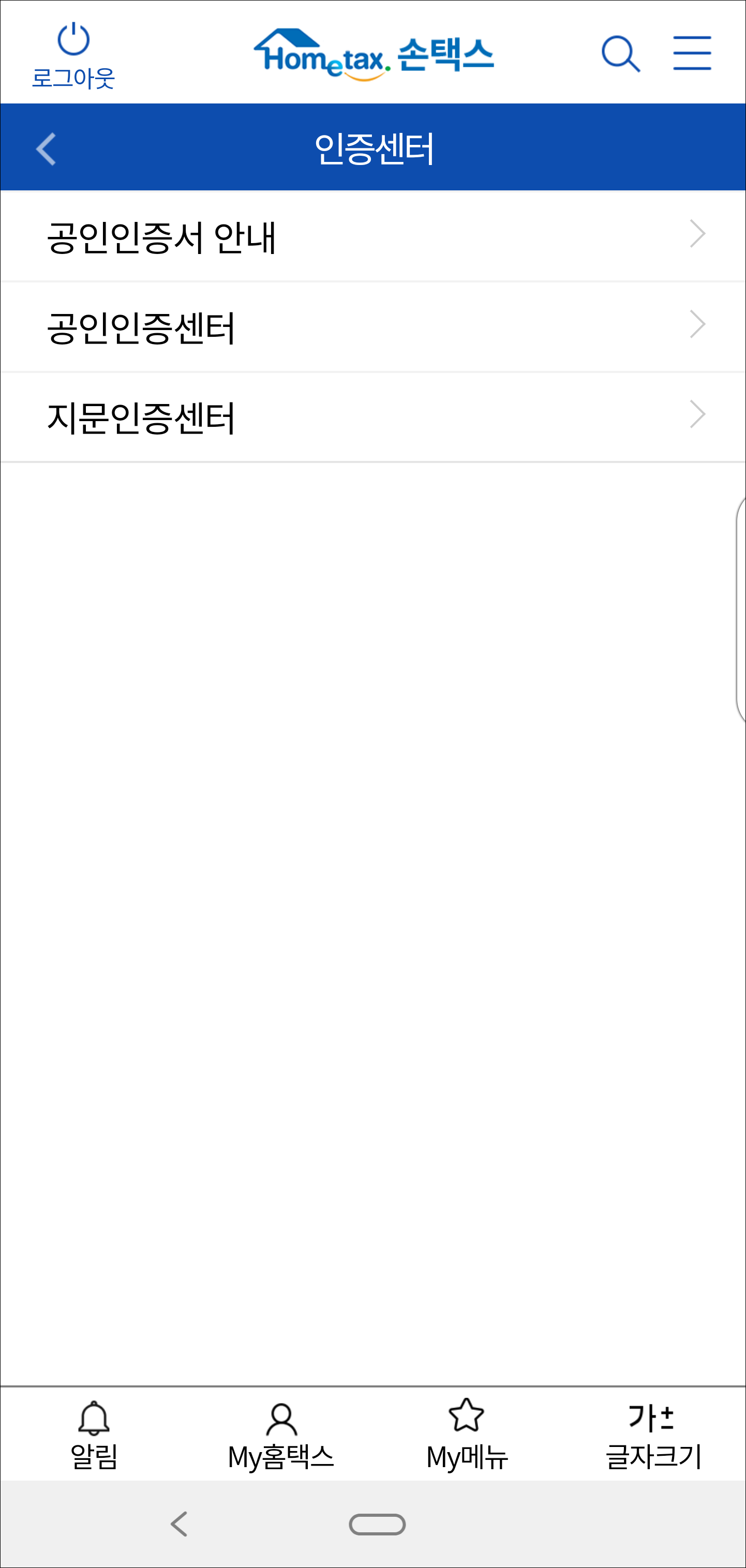Screen dimensions: 746x1568
Task: Open the search magnifier icon
Action: click(621, 54)
